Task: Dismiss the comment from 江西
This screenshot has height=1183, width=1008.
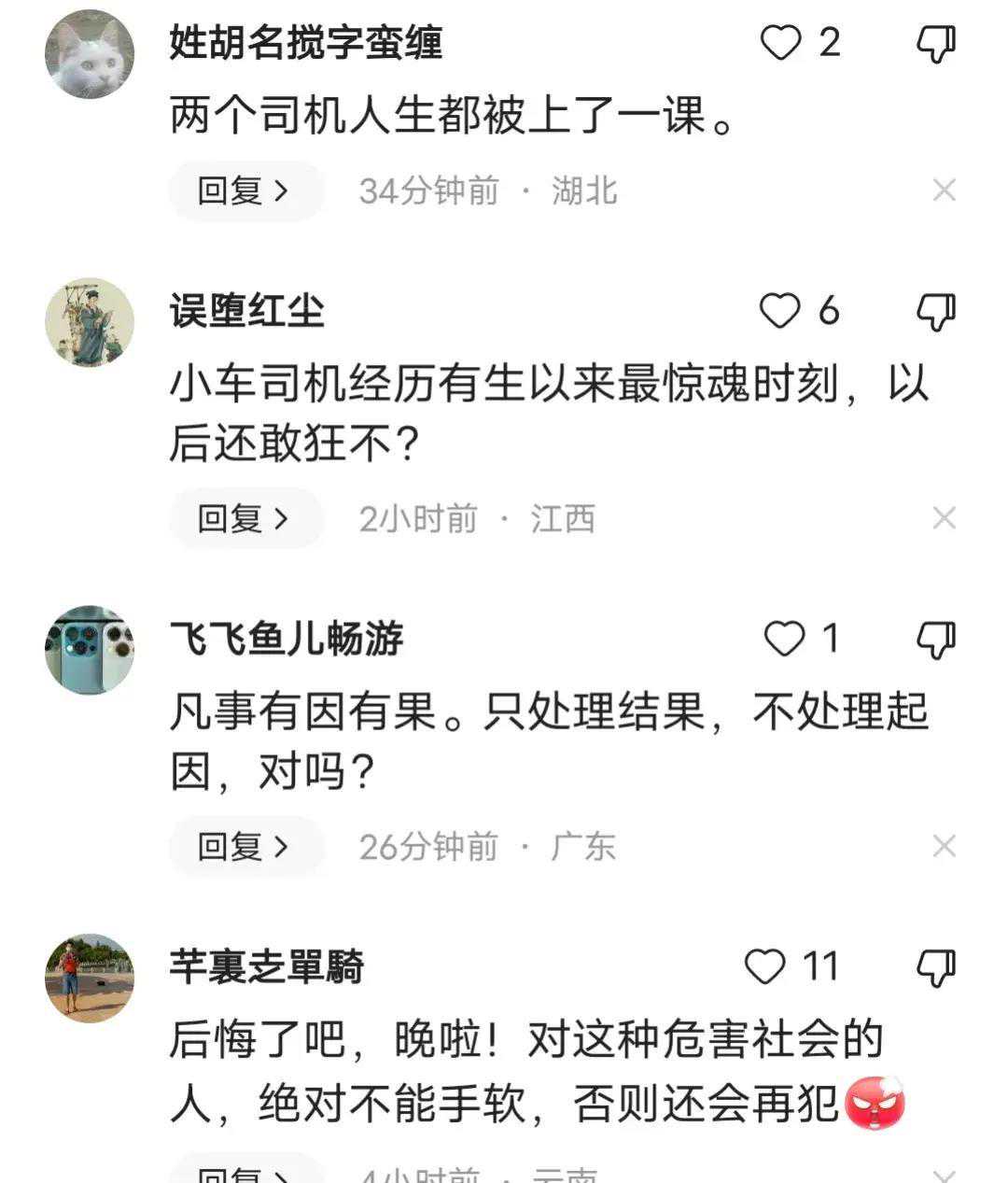Action: 944,518
